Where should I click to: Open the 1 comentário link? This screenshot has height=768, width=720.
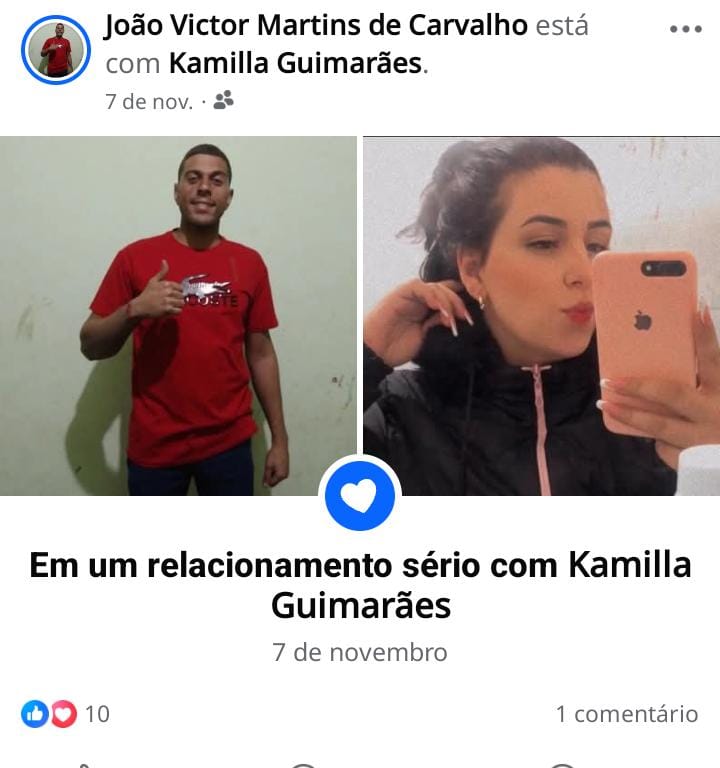click(626, 714)
